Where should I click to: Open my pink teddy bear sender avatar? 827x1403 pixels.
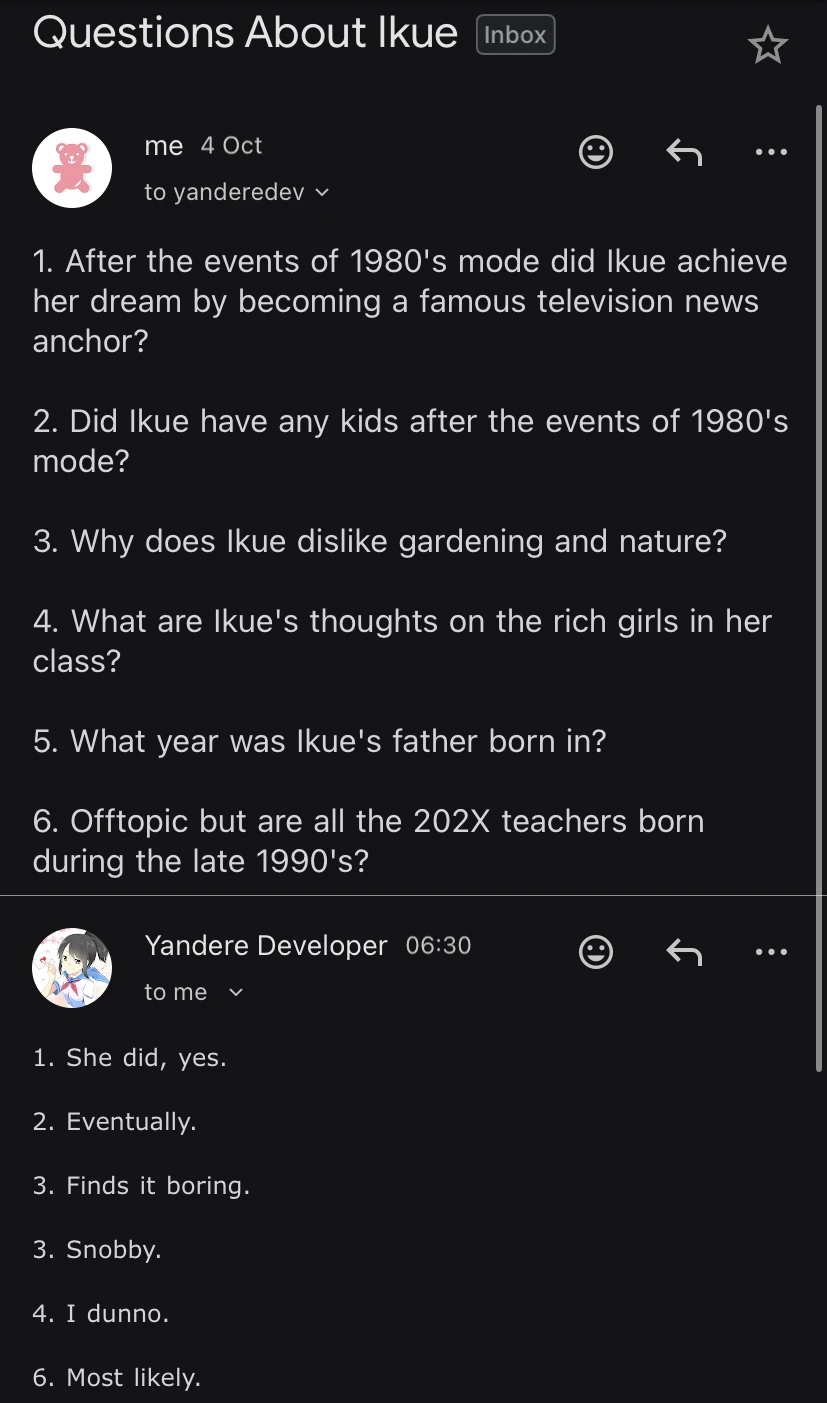pos(72,168)
